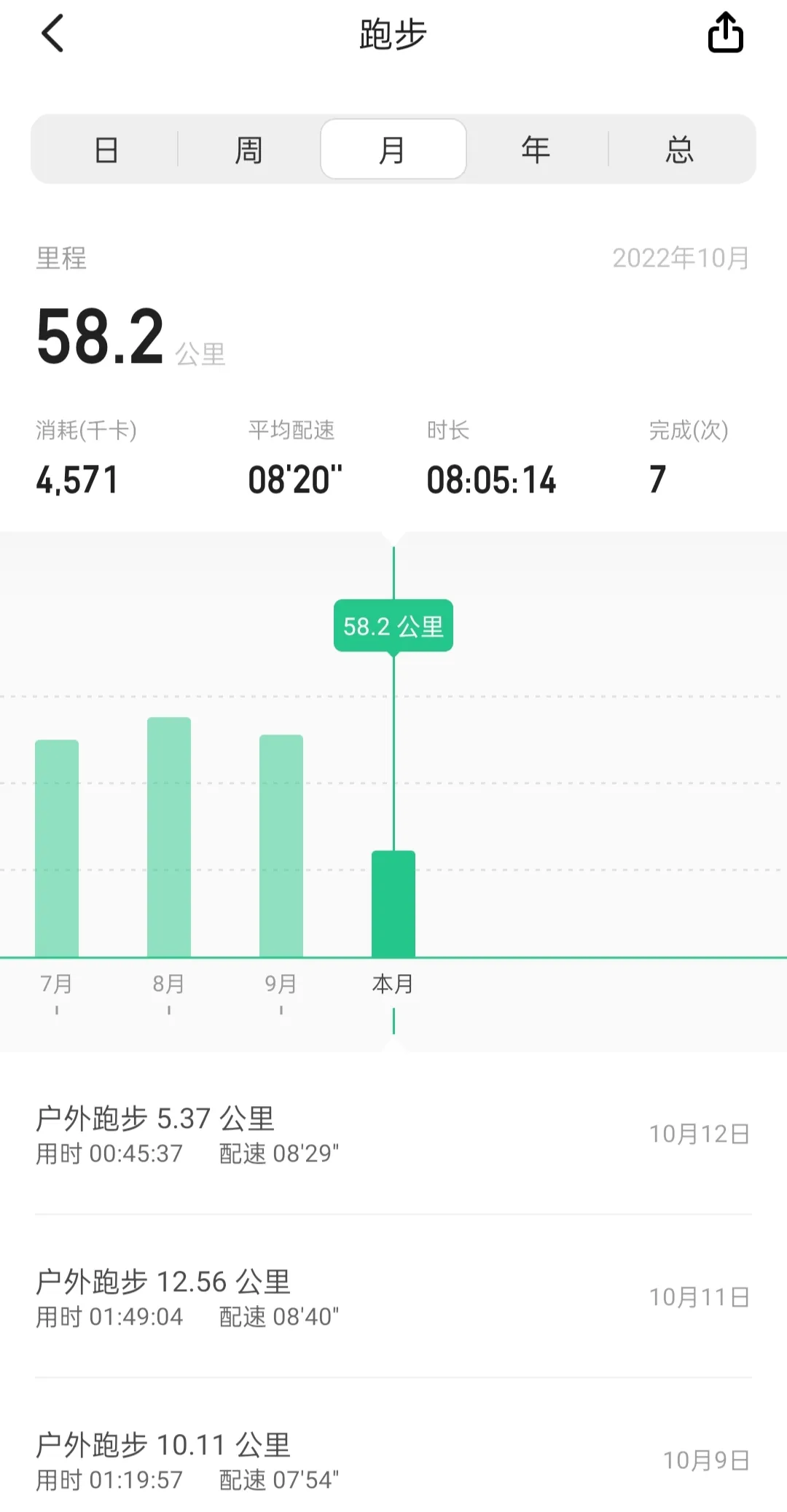Open the 5.37 公里 run on 10月12日
787x1512 pixels.
pyautogui.click(x=393, y=1134)
